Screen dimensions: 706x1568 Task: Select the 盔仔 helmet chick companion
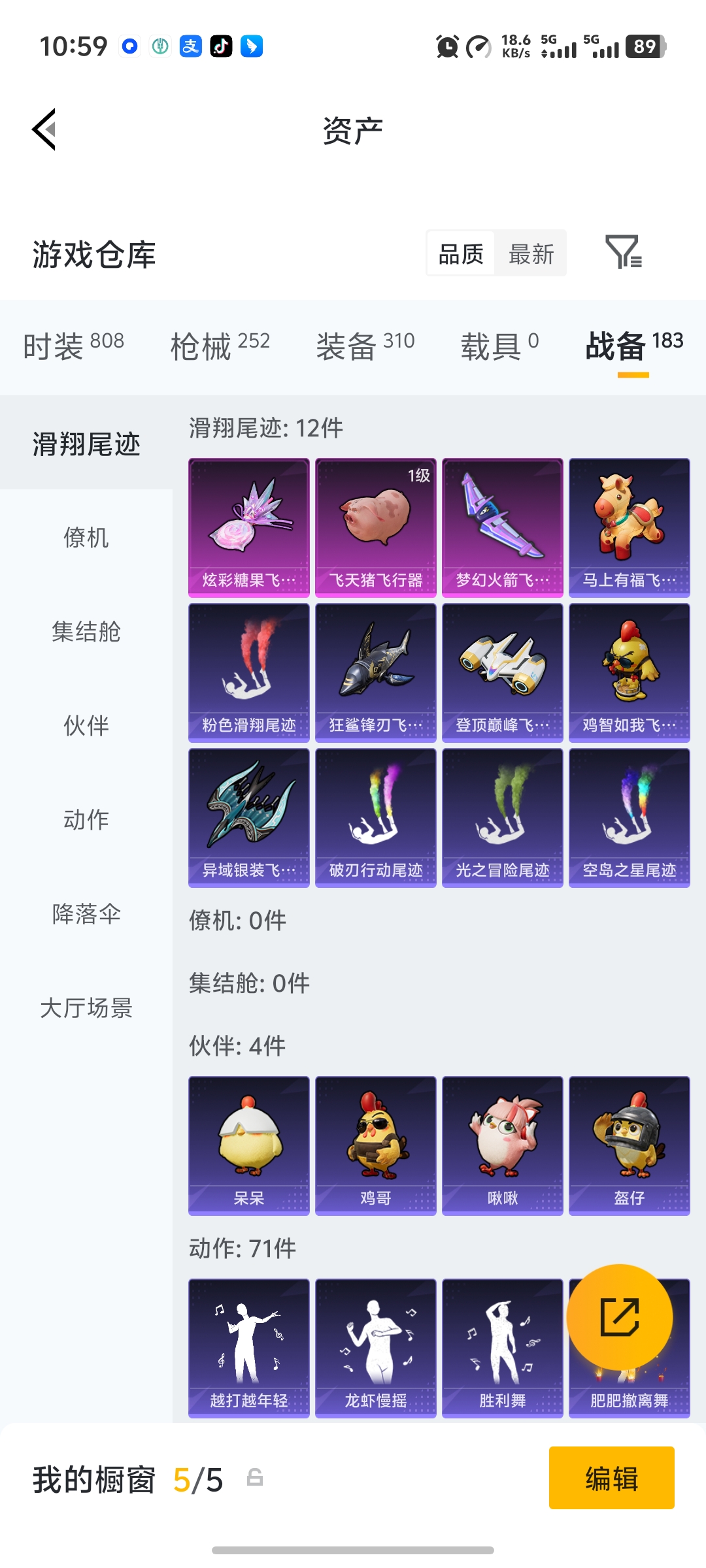(628, 1143)
